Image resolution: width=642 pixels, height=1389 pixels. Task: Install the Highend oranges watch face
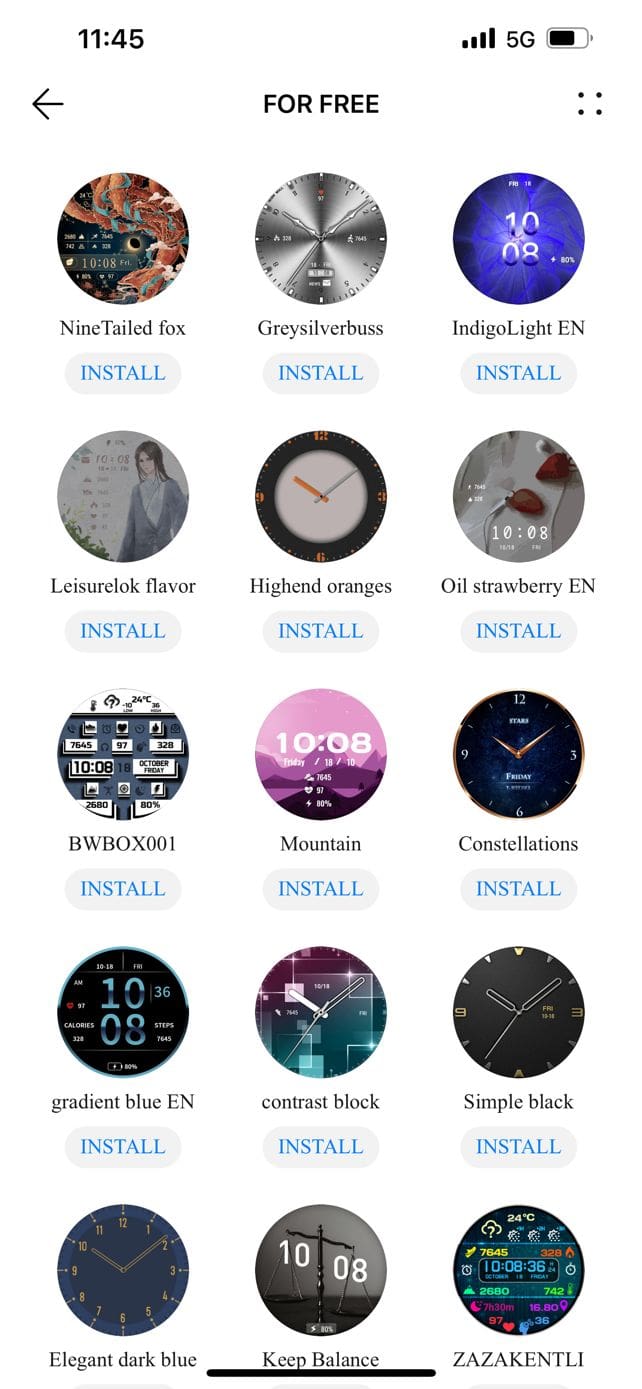point(321,631)
